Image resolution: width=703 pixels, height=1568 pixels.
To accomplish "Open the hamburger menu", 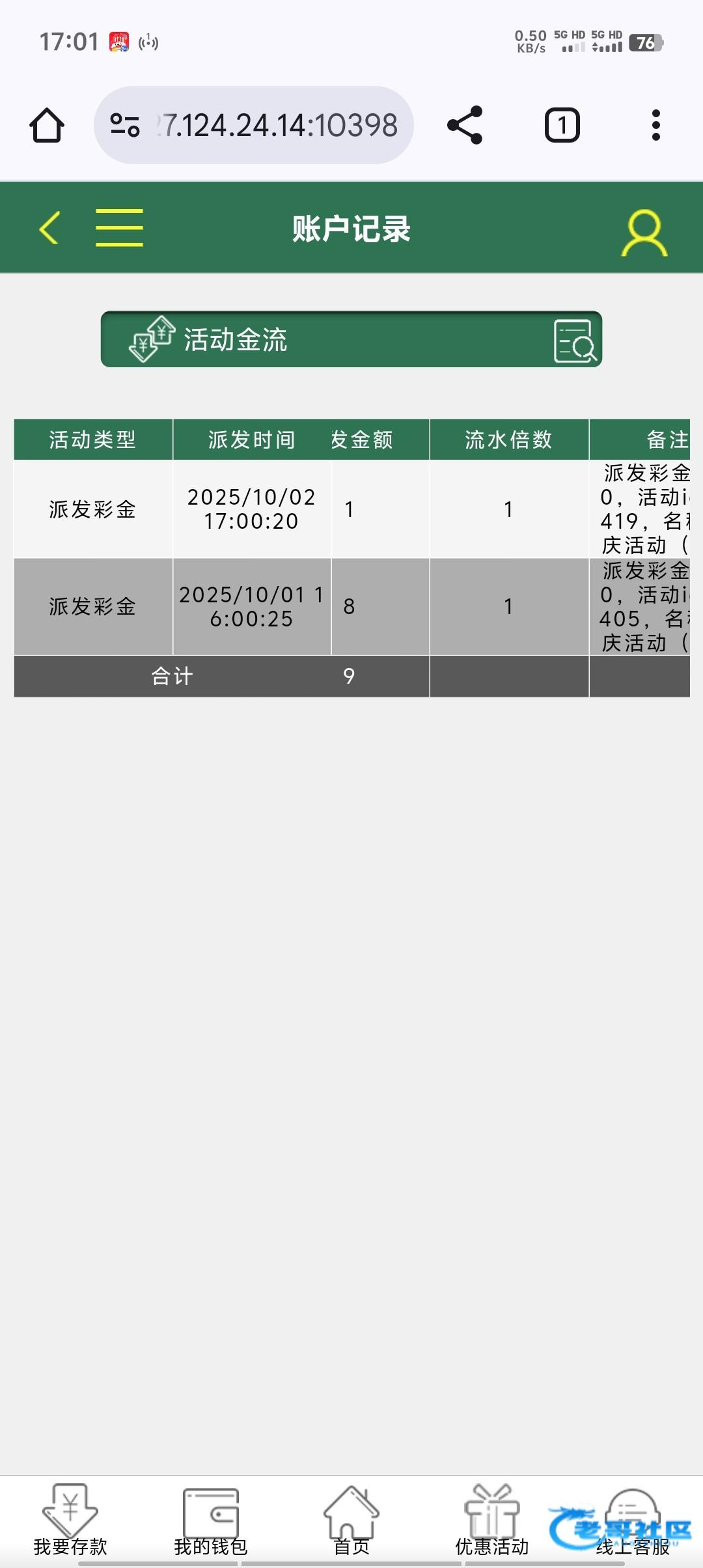I will click(x=119, y=228).
